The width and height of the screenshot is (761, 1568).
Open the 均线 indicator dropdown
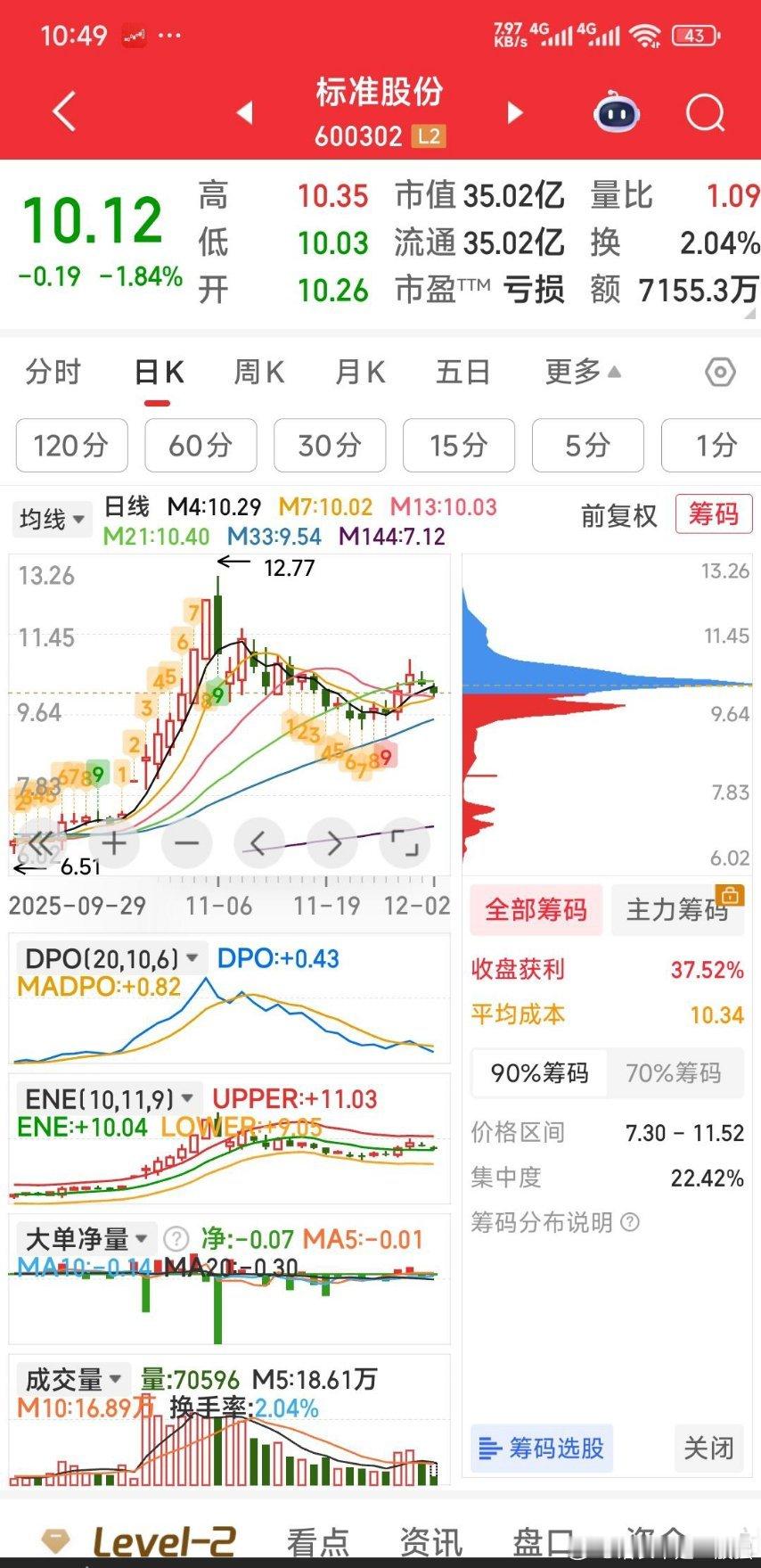tap(53, 519)
